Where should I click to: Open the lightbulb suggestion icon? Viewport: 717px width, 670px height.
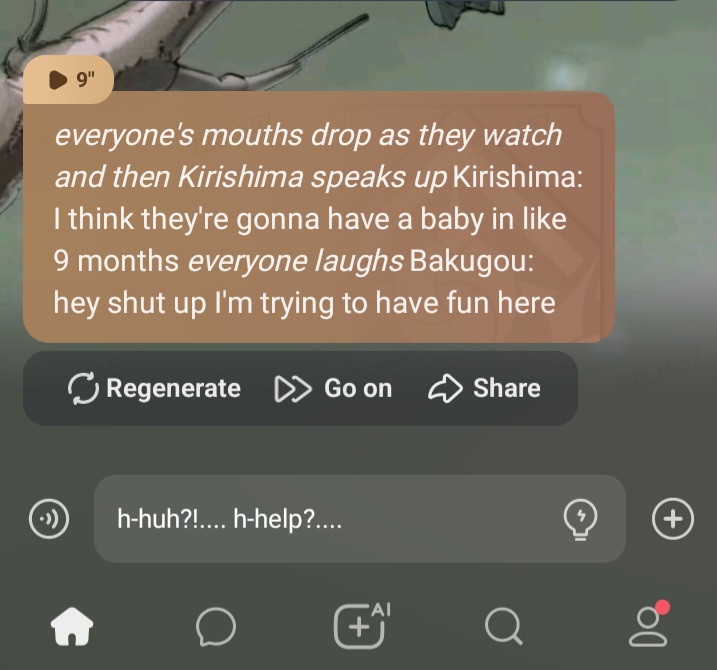point(581,519)
